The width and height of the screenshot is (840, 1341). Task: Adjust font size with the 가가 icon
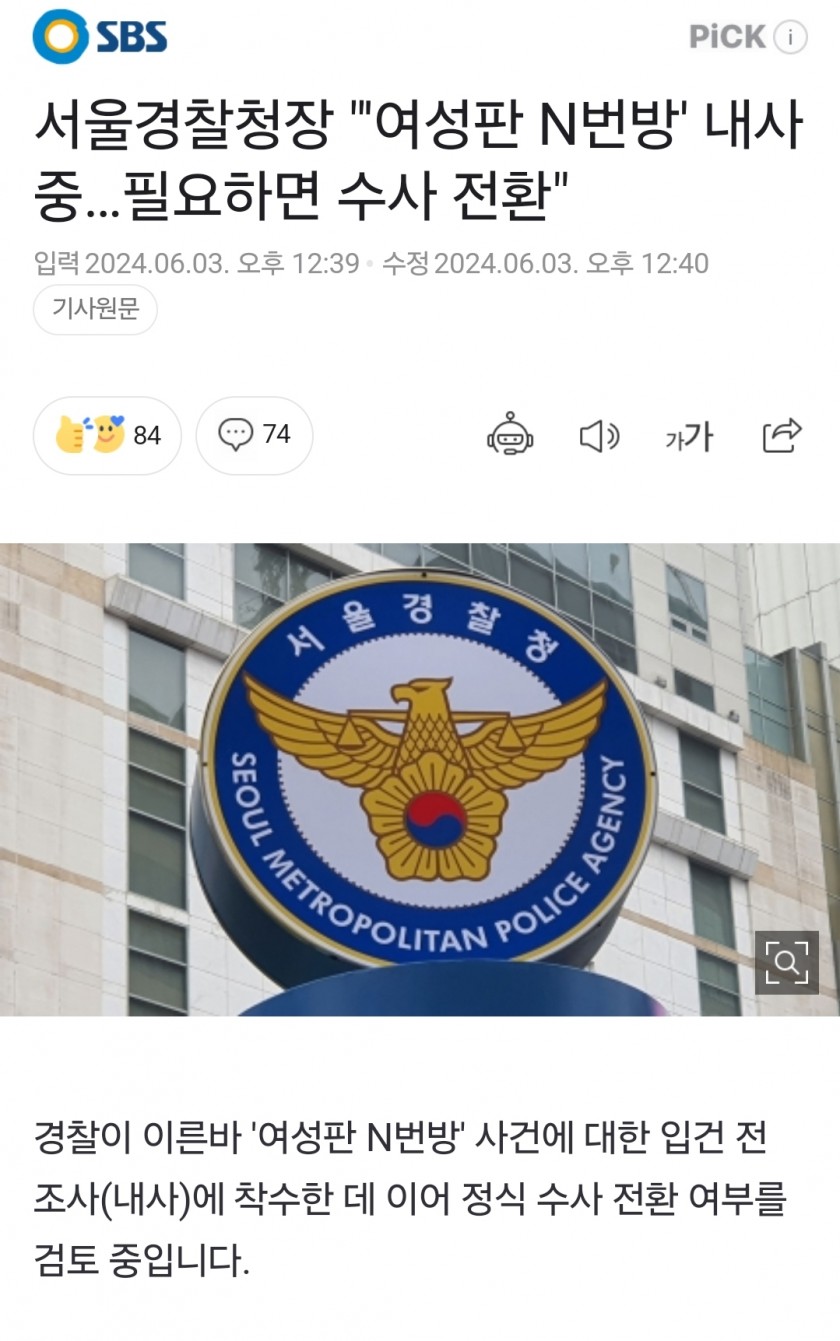689,436
